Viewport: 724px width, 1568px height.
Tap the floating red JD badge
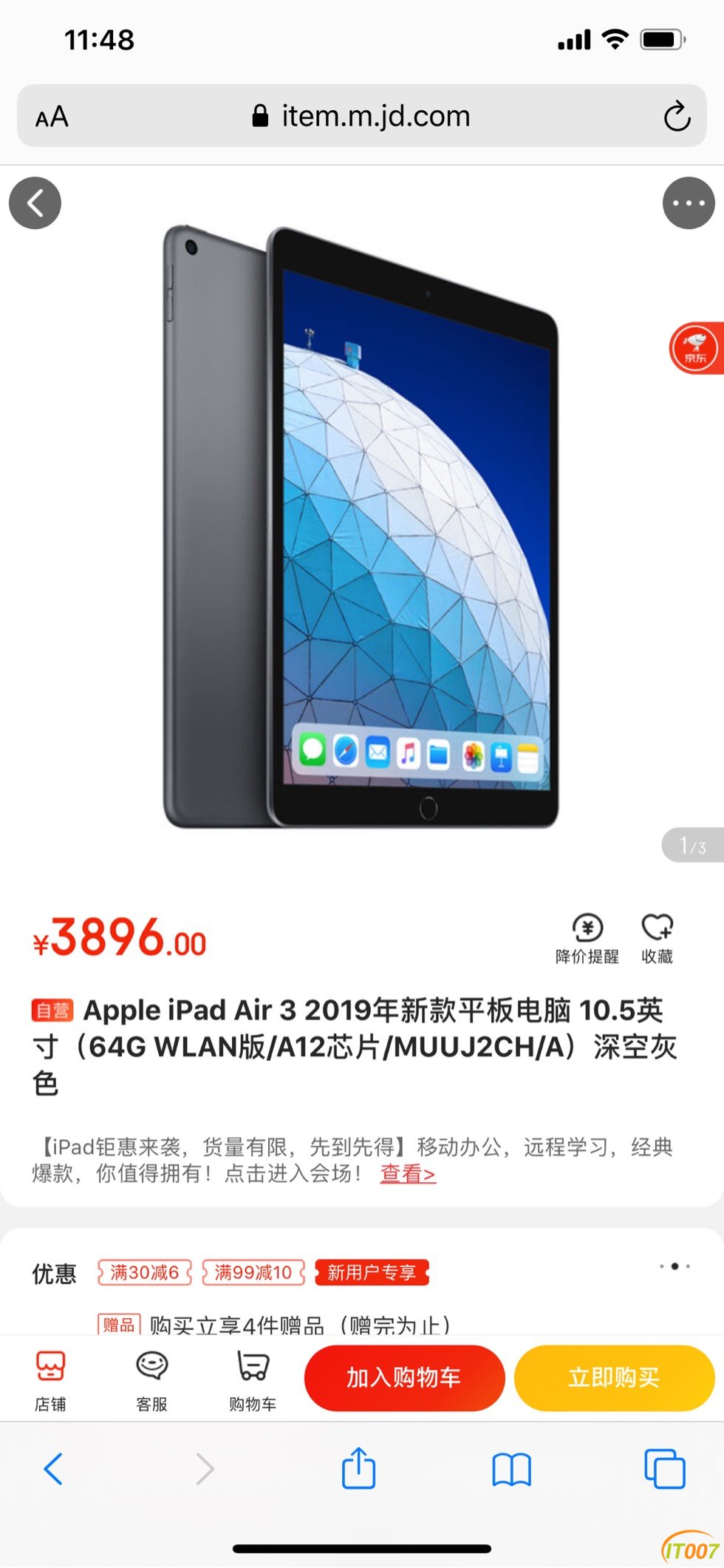[694, 348]
